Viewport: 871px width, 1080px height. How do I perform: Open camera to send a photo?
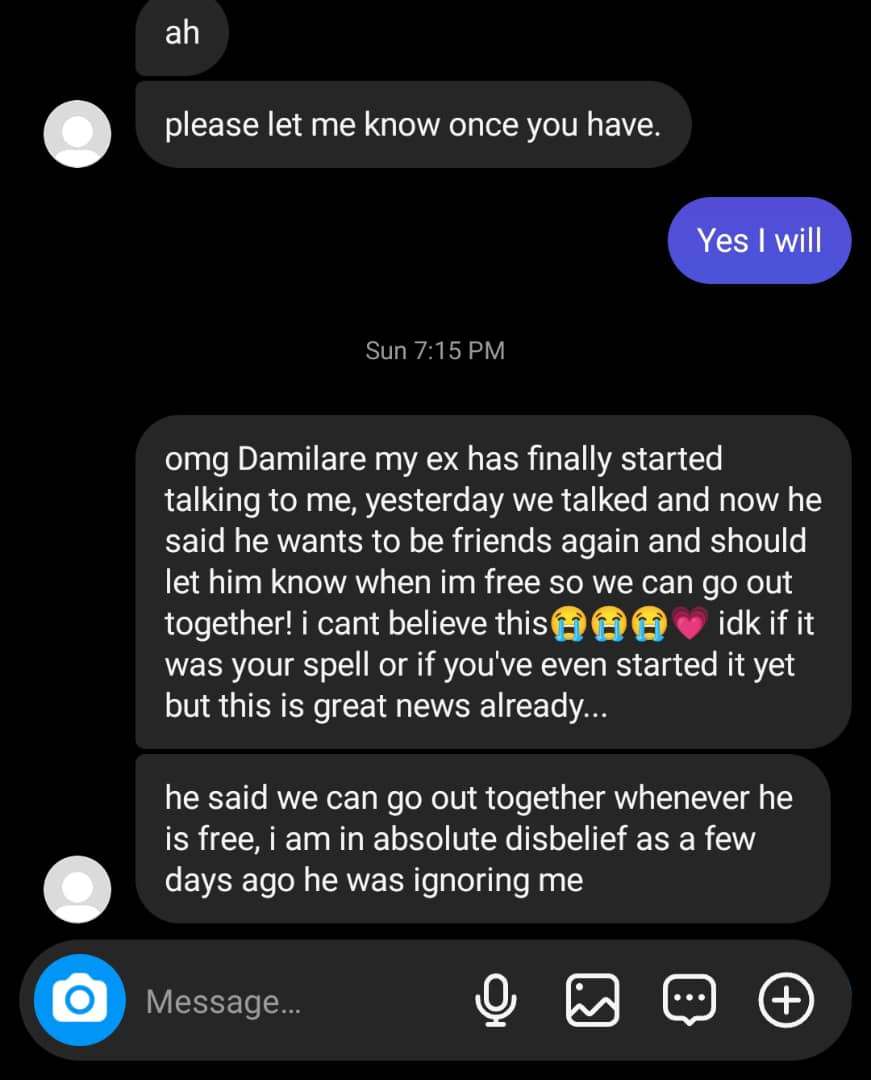tap(80, 999)
